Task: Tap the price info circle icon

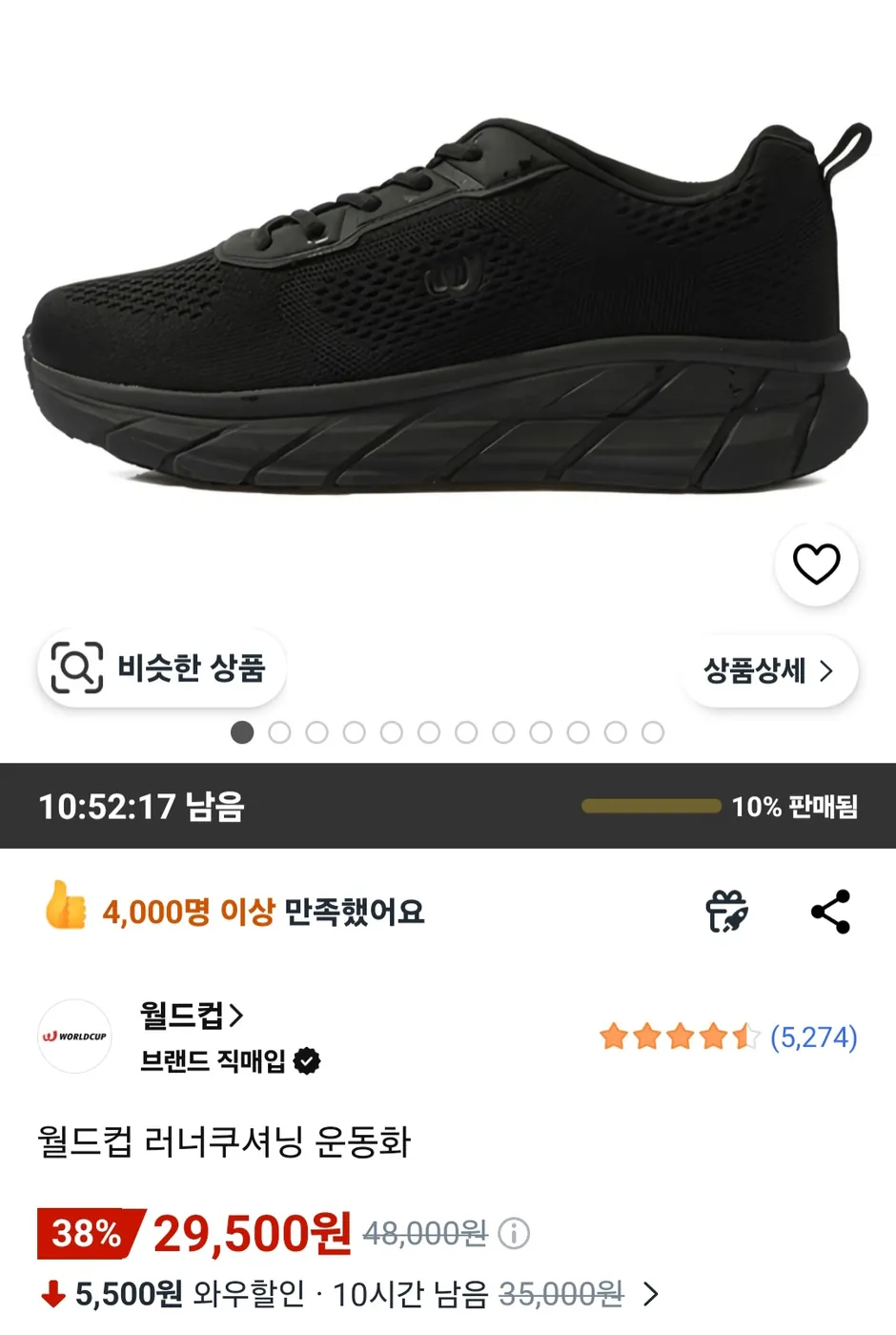Action: (x=513, y=1233)
